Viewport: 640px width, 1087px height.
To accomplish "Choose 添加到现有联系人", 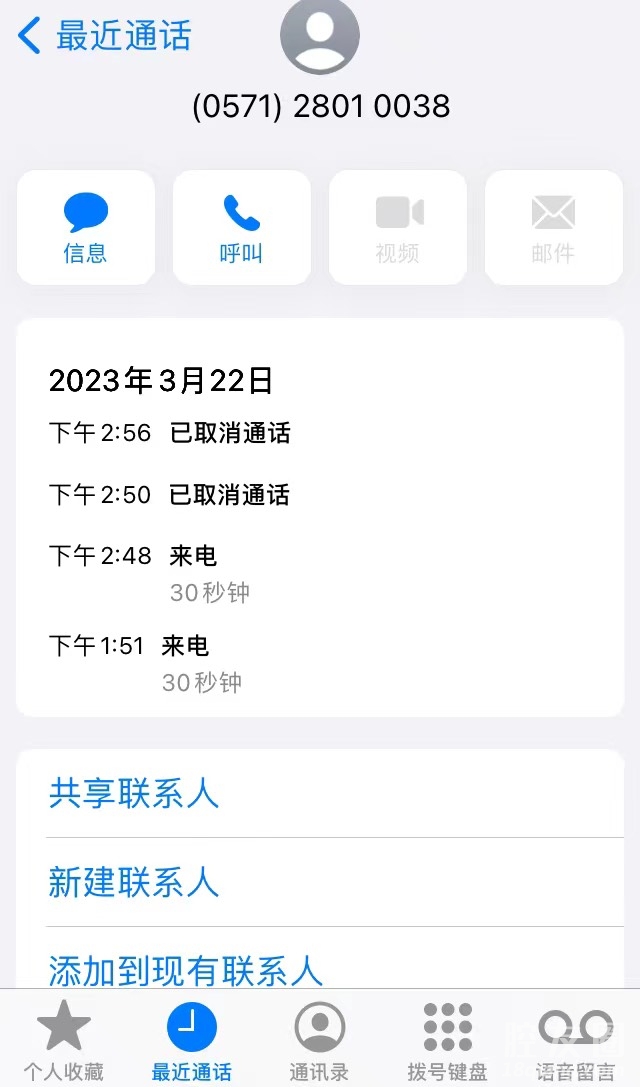I will [186, 969].
